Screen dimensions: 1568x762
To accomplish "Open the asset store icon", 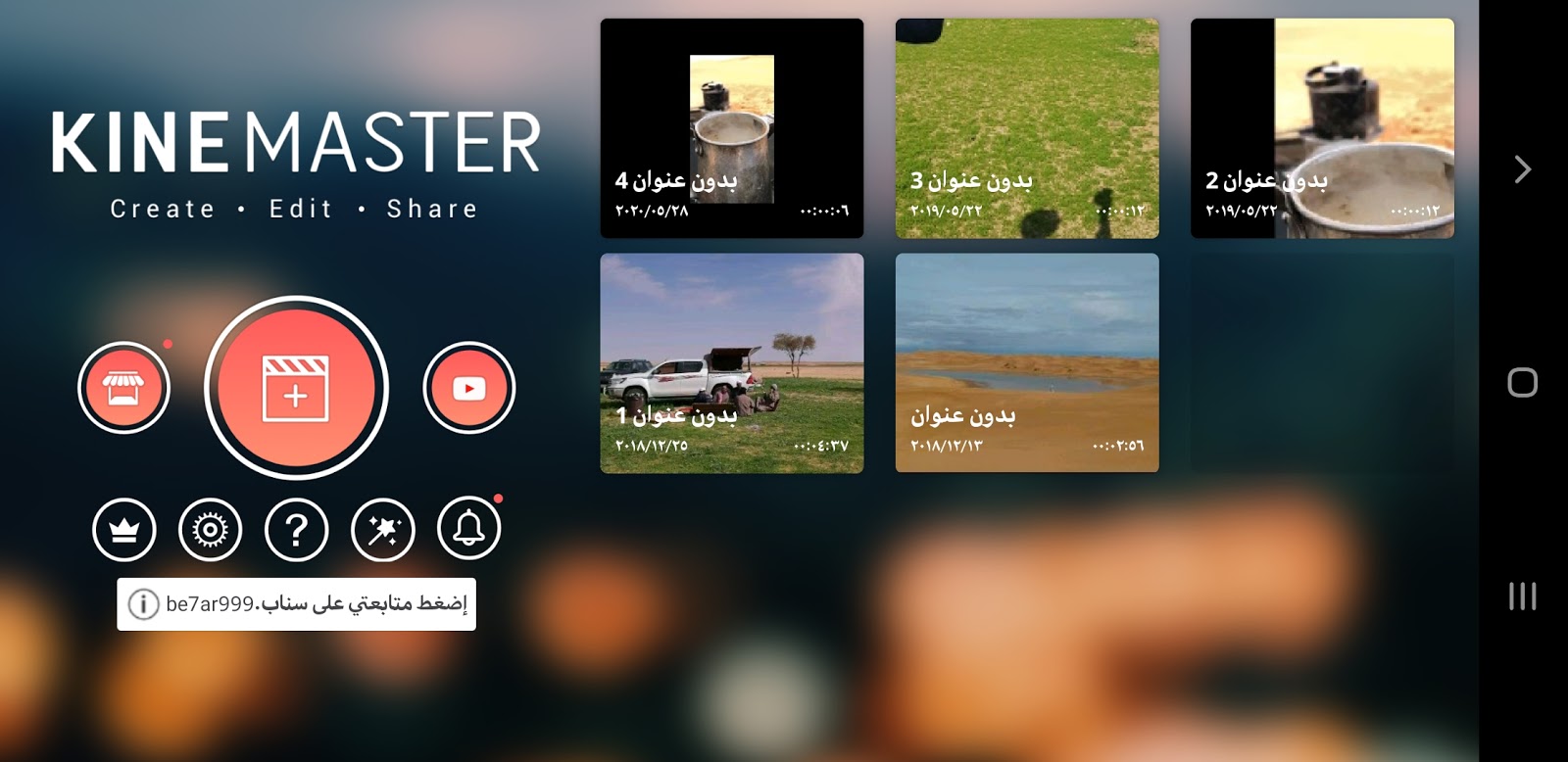I will pyautogui.click(x=123, y=388).
